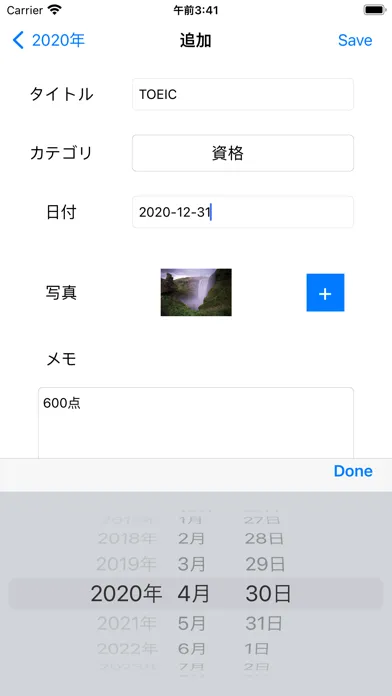392x696 pixels.
Task: Select 2021年 in the year wheel
Action: pyautogui.click(x=126, y=624)
